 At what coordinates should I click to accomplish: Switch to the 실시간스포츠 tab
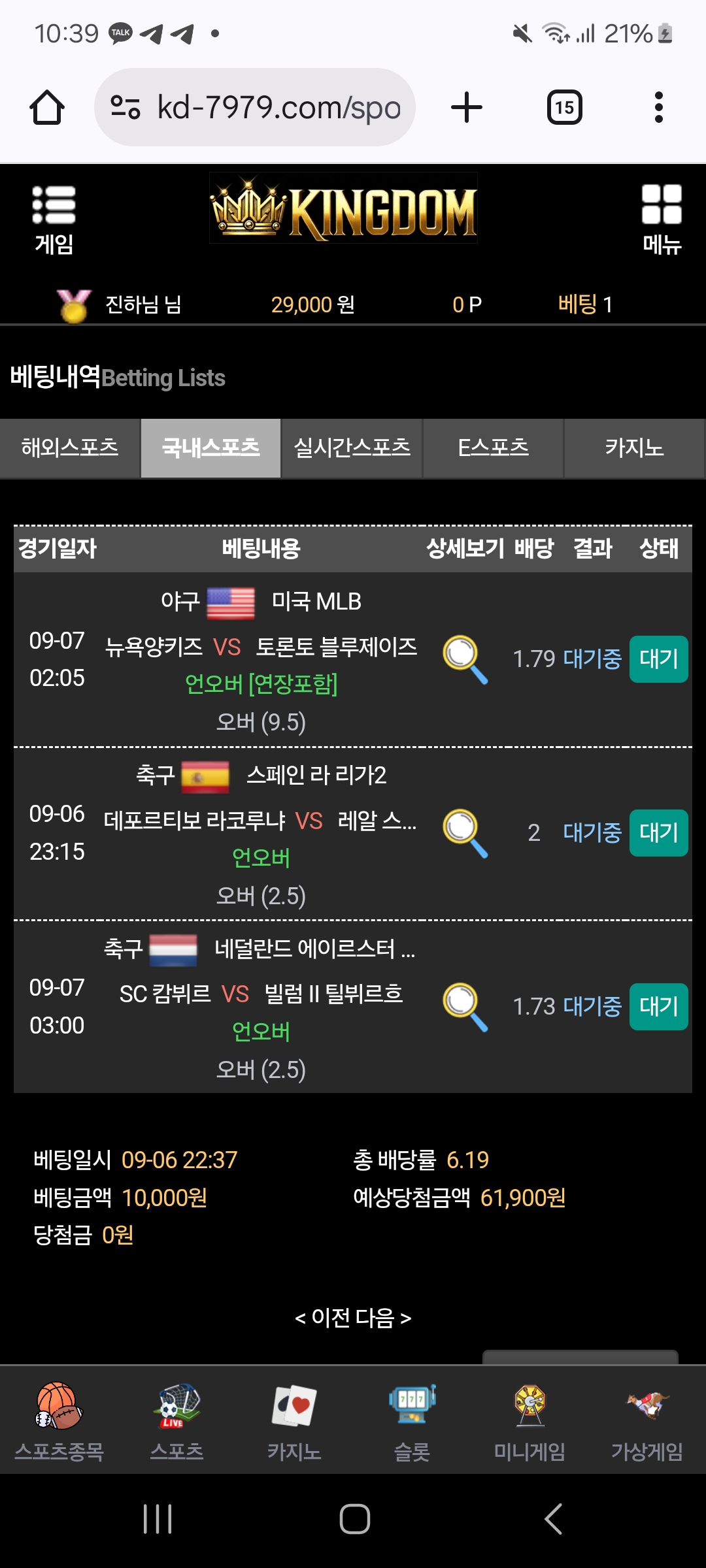pyautogui.click(x=352, y=448)
